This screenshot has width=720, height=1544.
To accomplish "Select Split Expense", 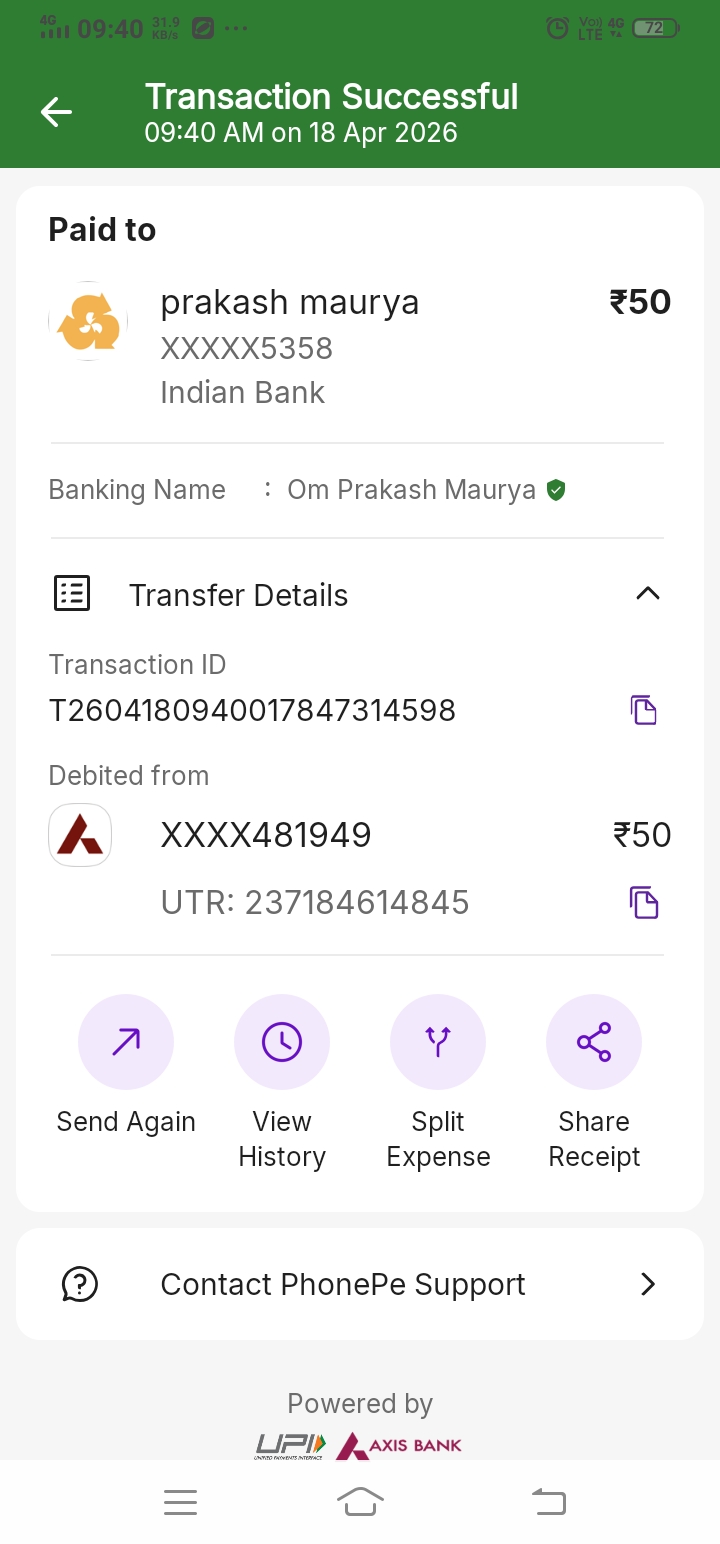I will pyautogui.click(x=438, y=1042).
